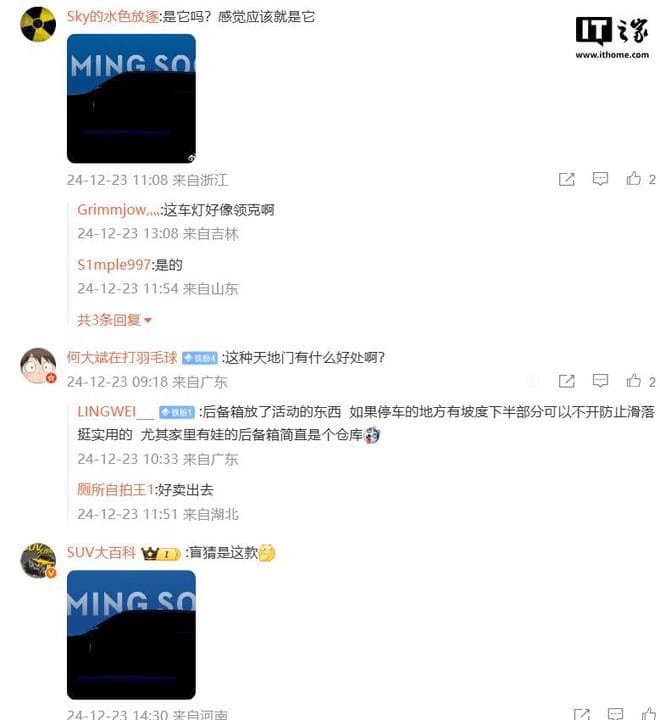View the image in SUV大百科's comment
Image resolution: width=660 pixels, height=720 pixels.
pyautogui.click(x=131, y=634)
